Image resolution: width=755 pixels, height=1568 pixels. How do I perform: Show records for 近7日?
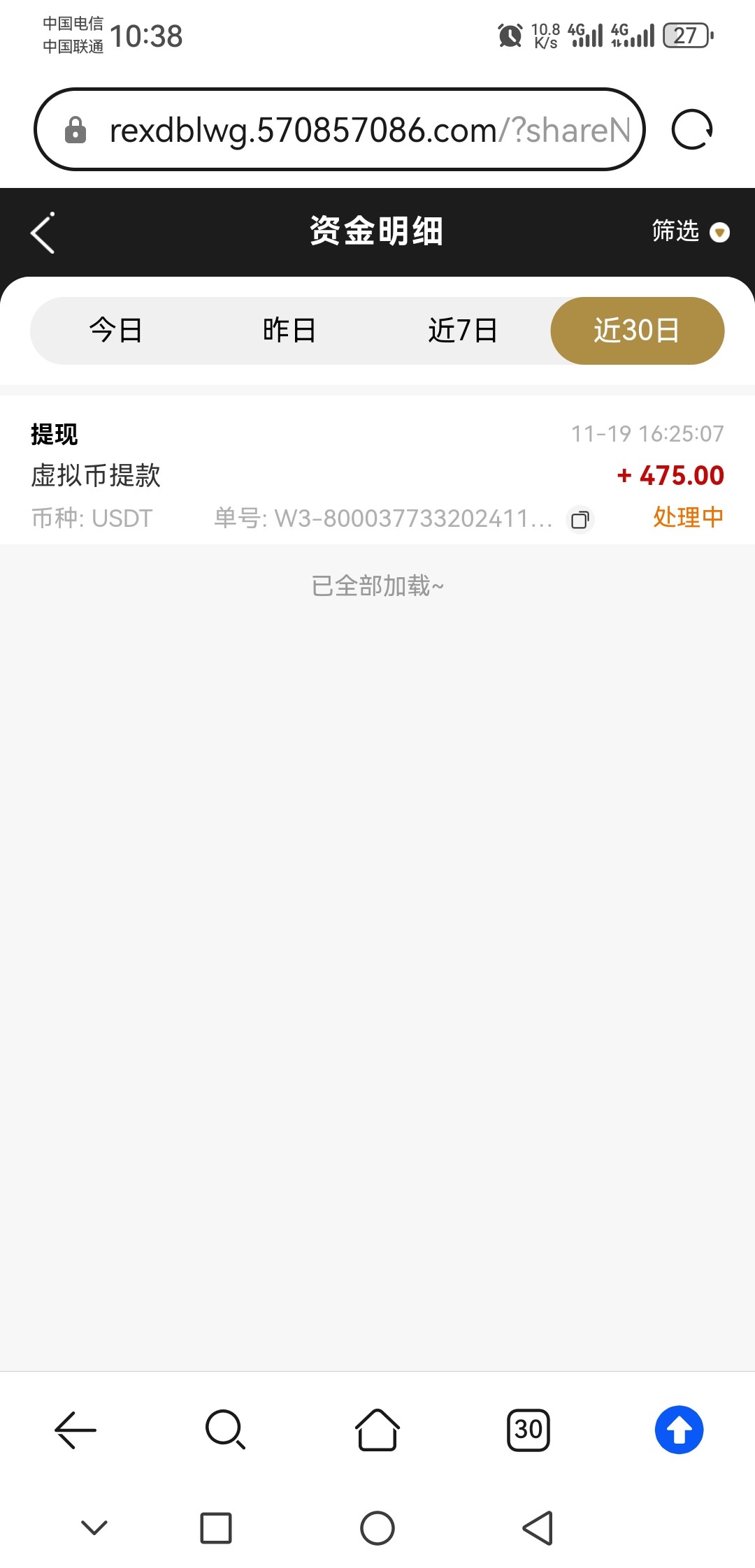click(x=463, y=331)
